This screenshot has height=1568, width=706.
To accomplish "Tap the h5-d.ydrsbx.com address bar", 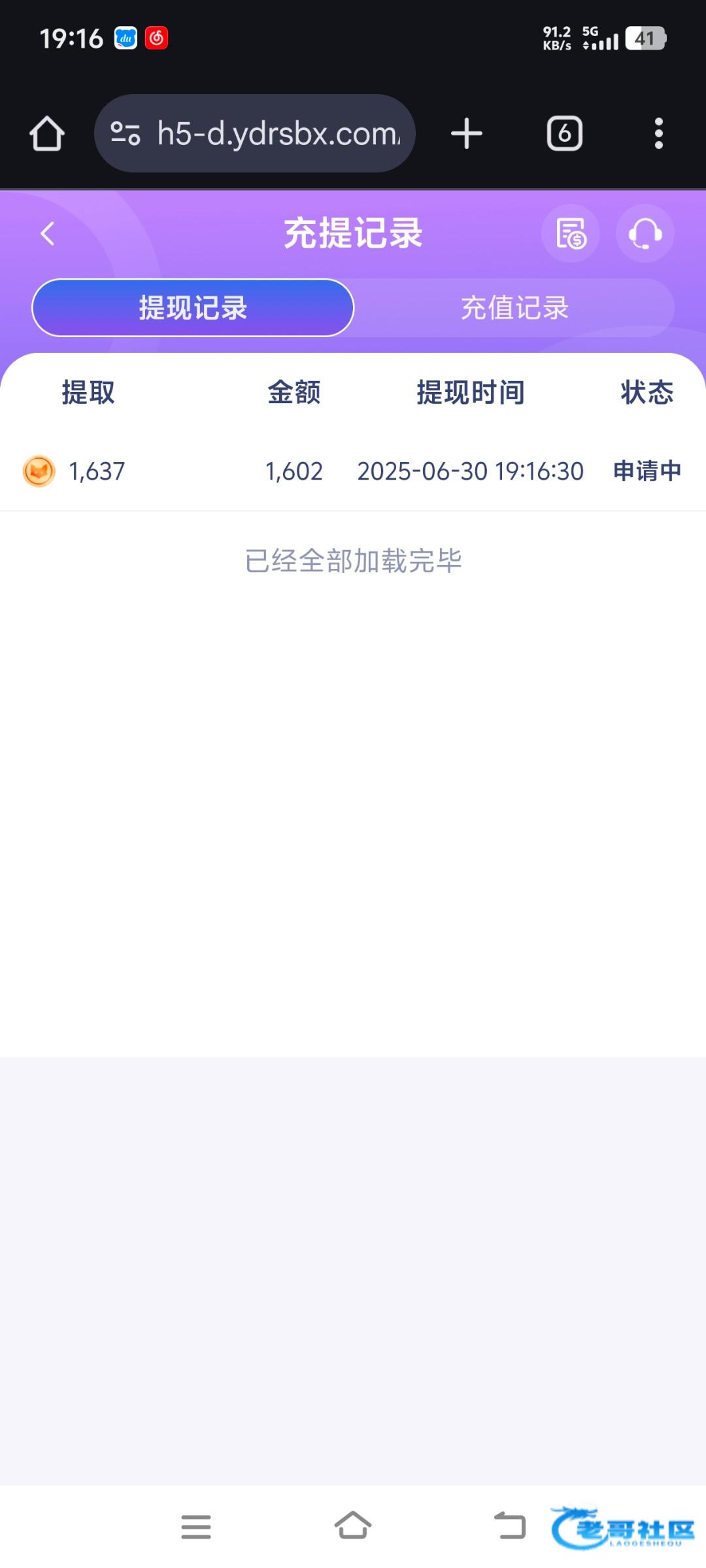I will (x=255, y=133).
